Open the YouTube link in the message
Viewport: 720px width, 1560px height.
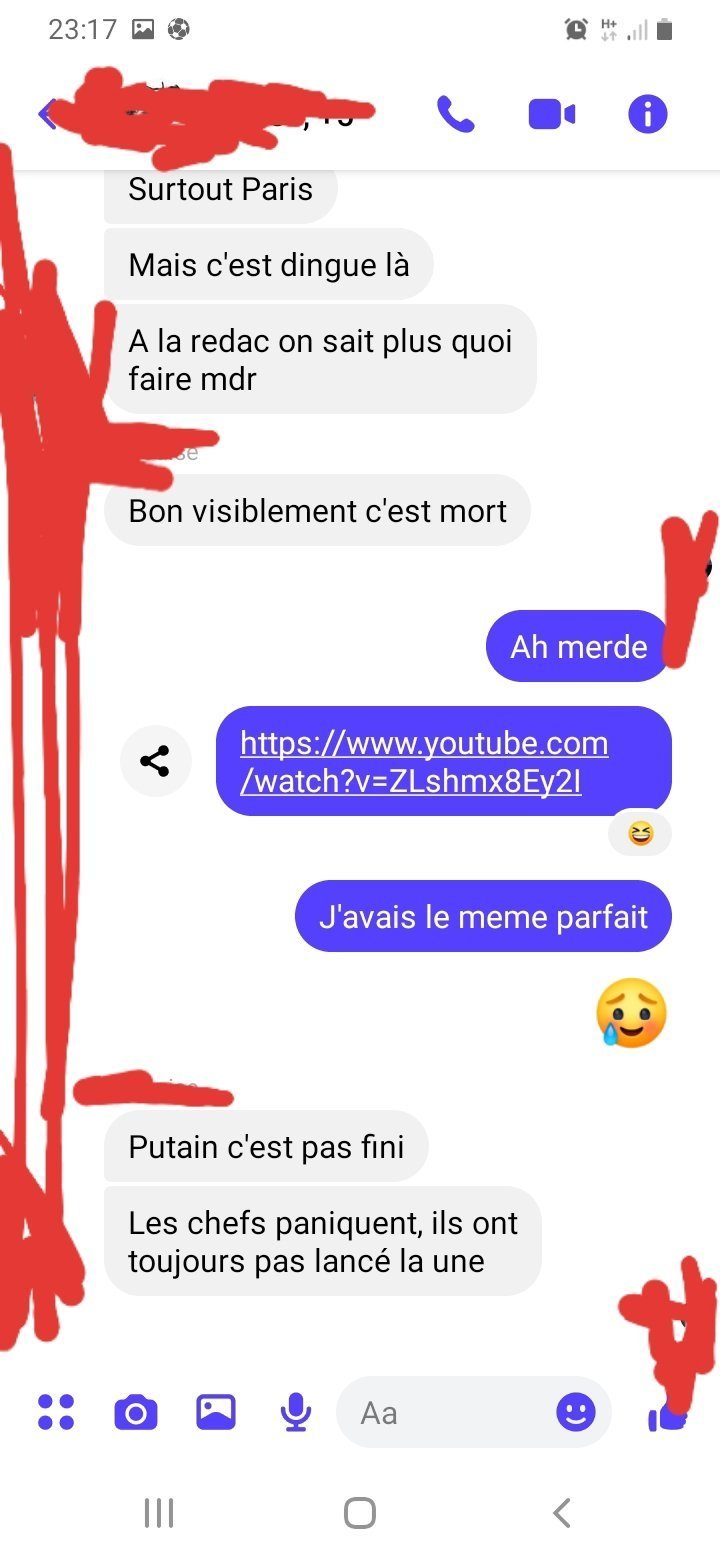point(424,761)
